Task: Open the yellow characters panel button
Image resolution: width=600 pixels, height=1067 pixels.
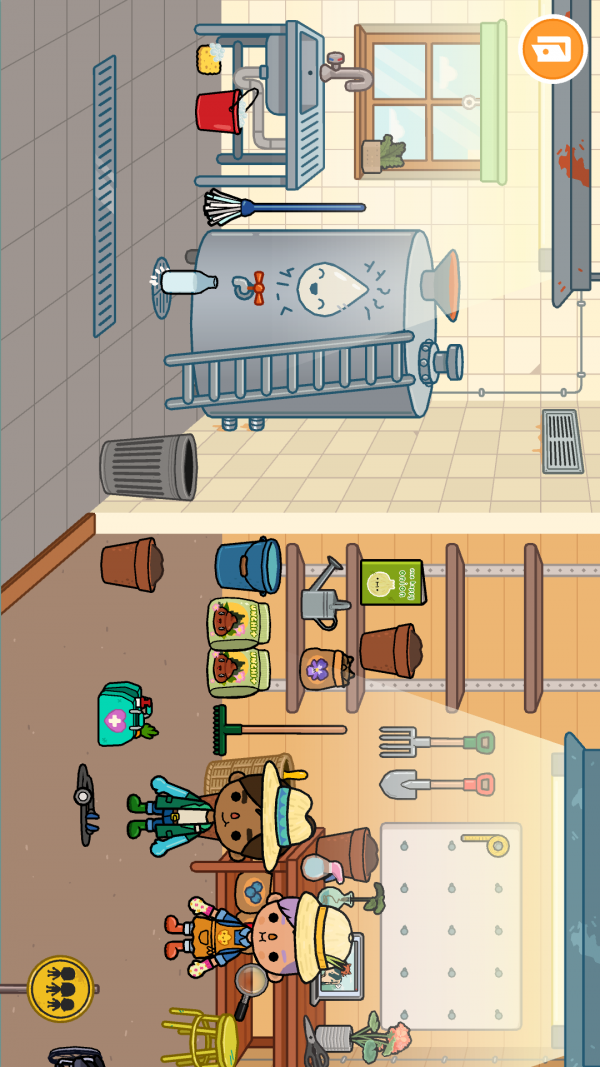Action: 60,989
